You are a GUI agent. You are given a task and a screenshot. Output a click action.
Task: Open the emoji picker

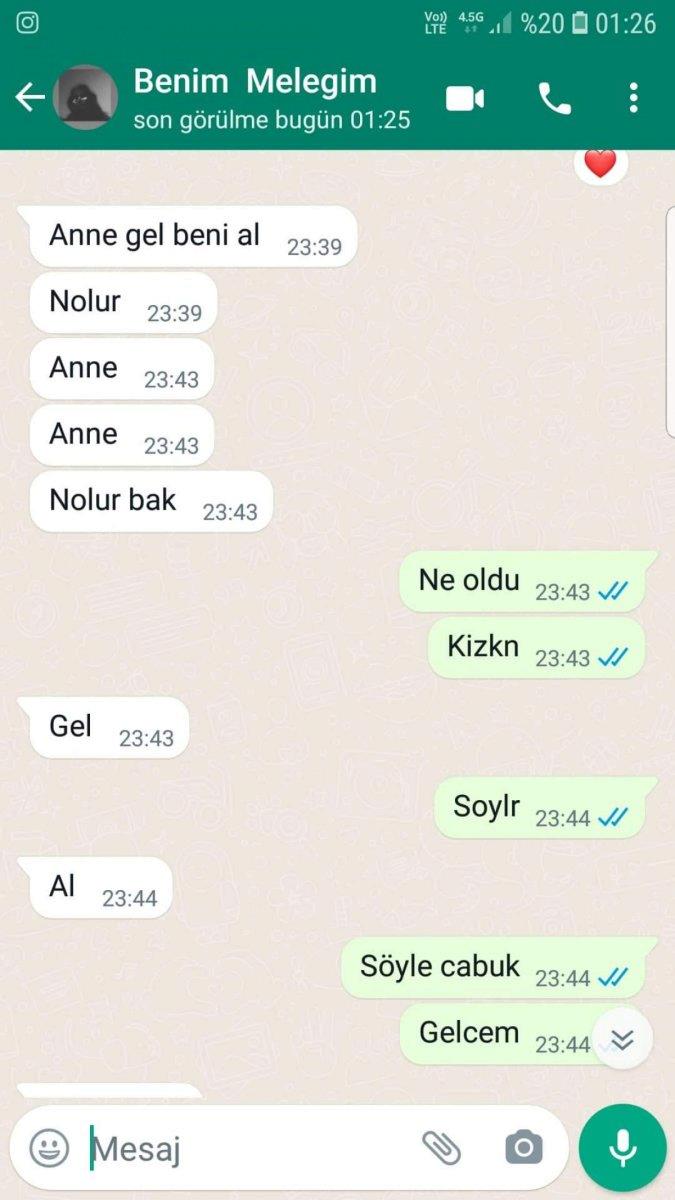pos(49,1147)
